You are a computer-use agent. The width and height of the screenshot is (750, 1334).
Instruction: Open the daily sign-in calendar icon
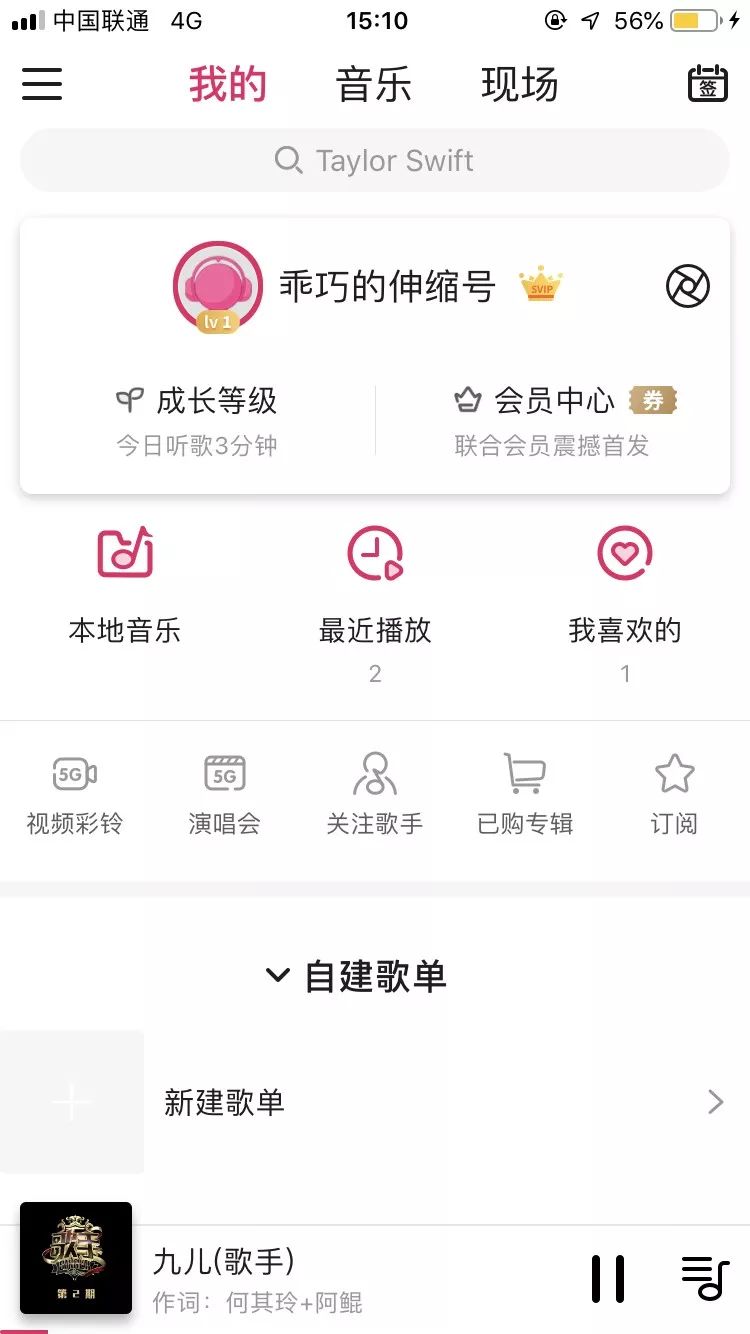point(708,84)
